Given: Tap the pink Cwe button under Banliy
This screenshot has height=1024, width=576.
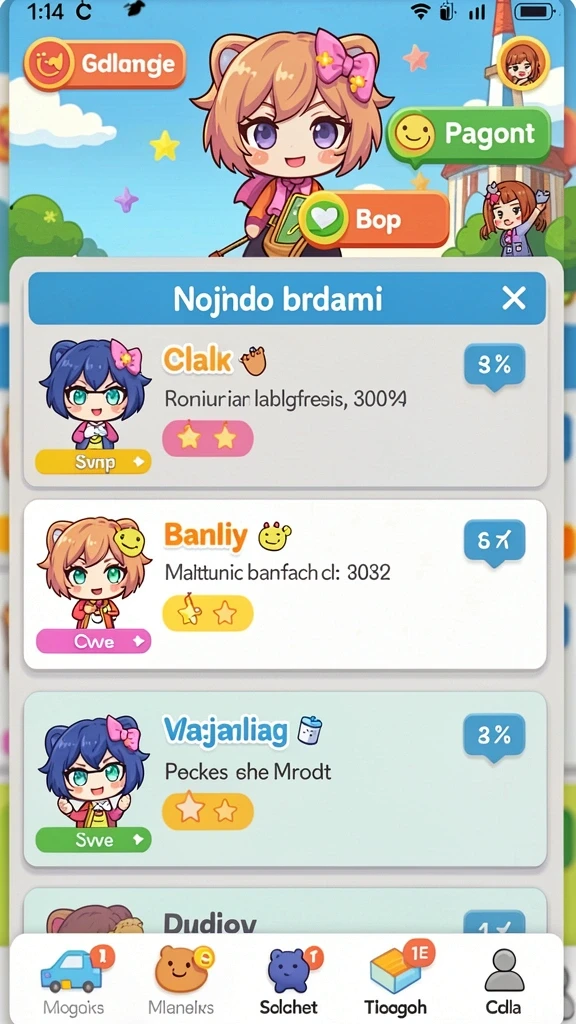Looking at the screenshot, I should coord(93,641).
